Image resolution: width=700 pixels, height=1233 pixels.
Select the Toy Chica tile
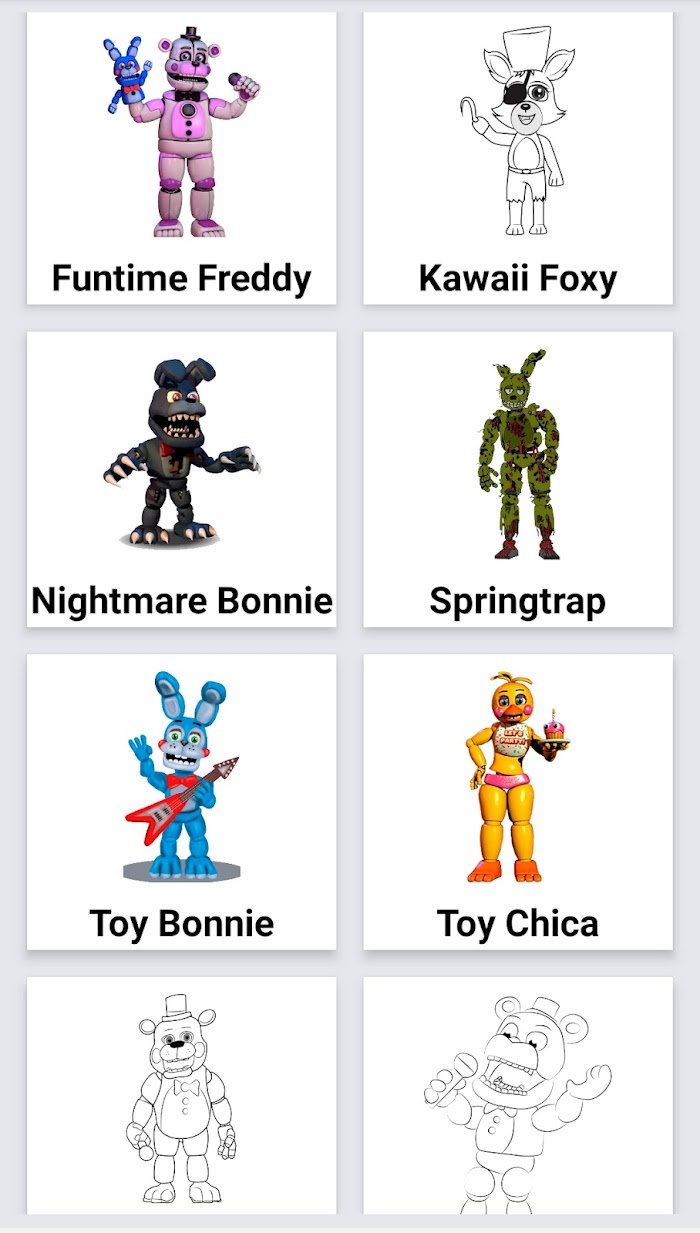tap(518, 802)
